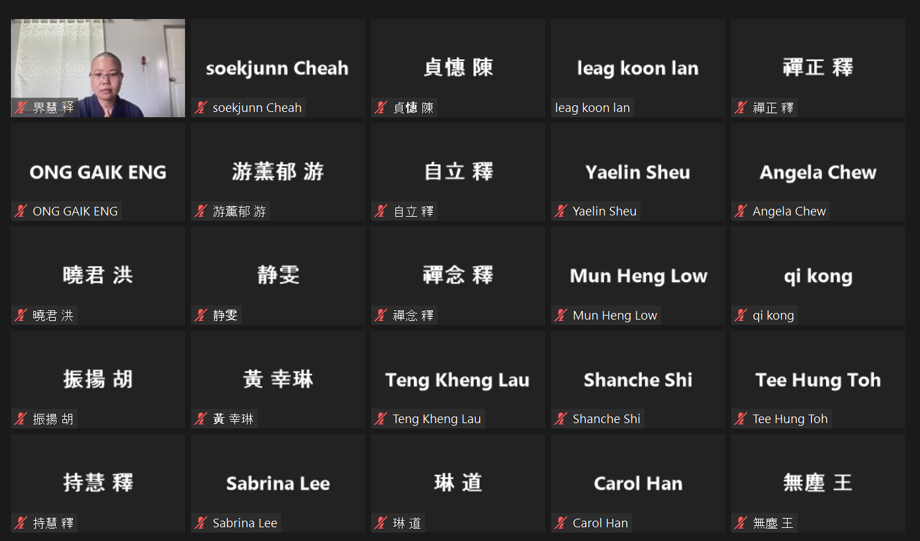Select the 禪正 釋 participant tile
Screen dimensions: 920x541
click(818, 68)
